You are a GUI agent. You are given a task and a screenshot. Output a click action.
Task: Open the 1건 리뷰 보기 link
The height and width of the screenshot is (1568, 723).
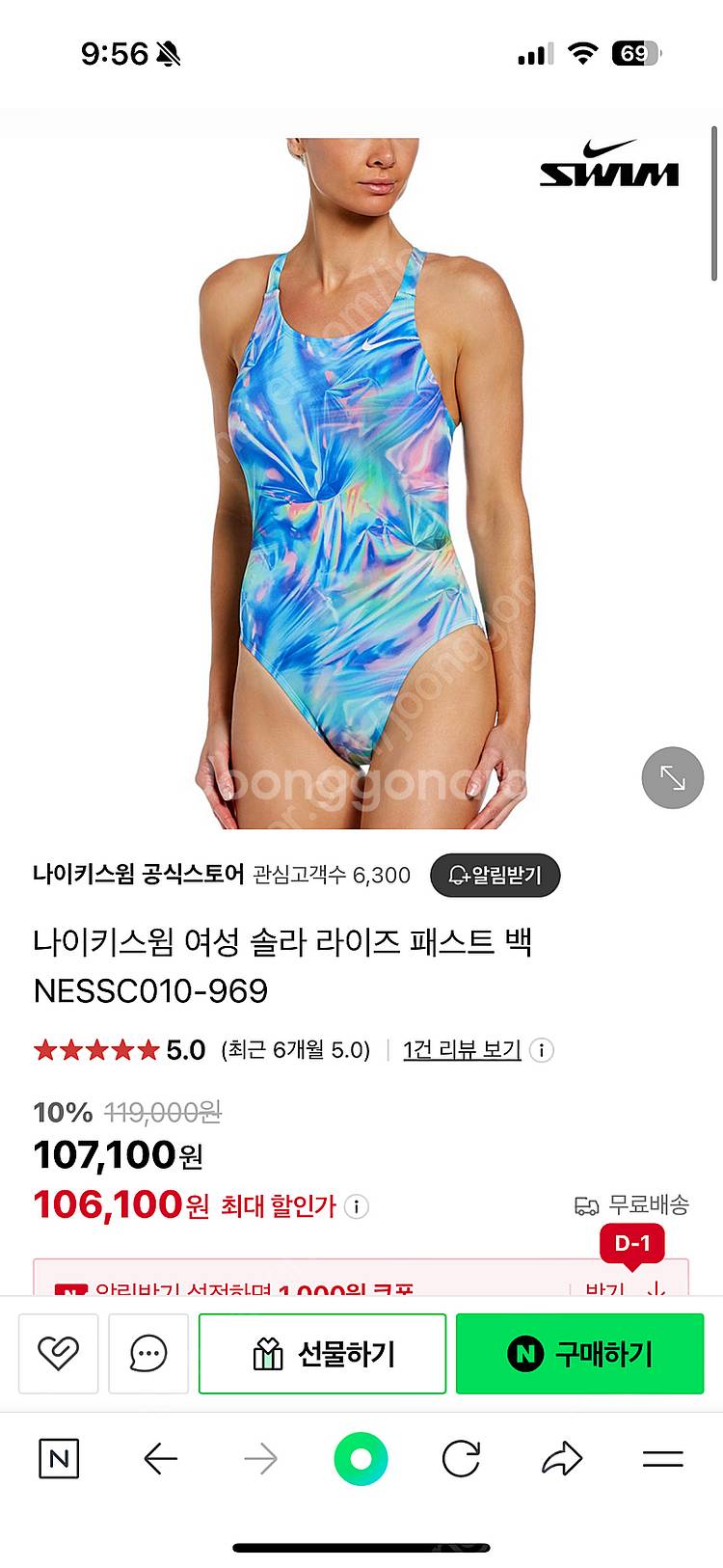(x=462, y=1049)
